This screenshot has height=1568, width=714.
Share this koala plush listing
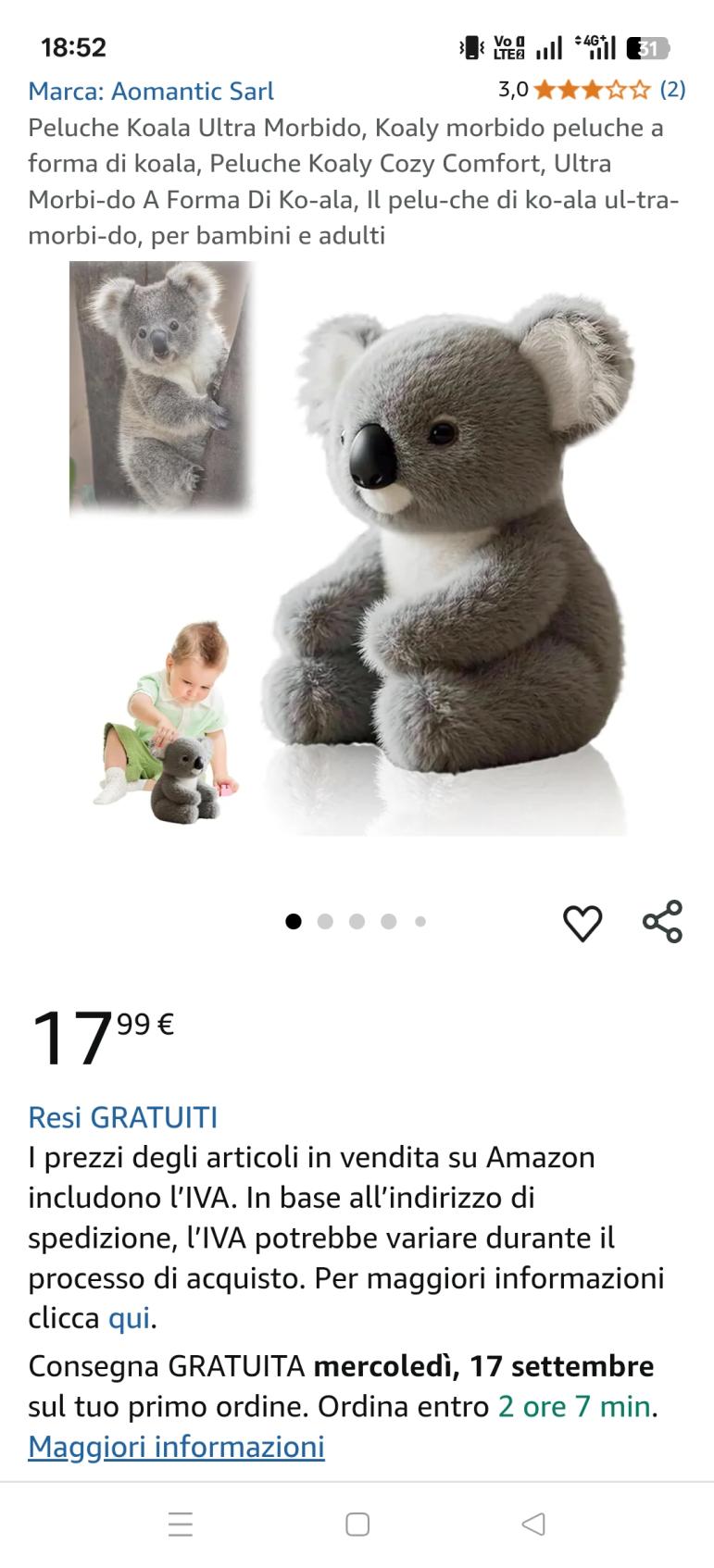(x=662, y=921)
